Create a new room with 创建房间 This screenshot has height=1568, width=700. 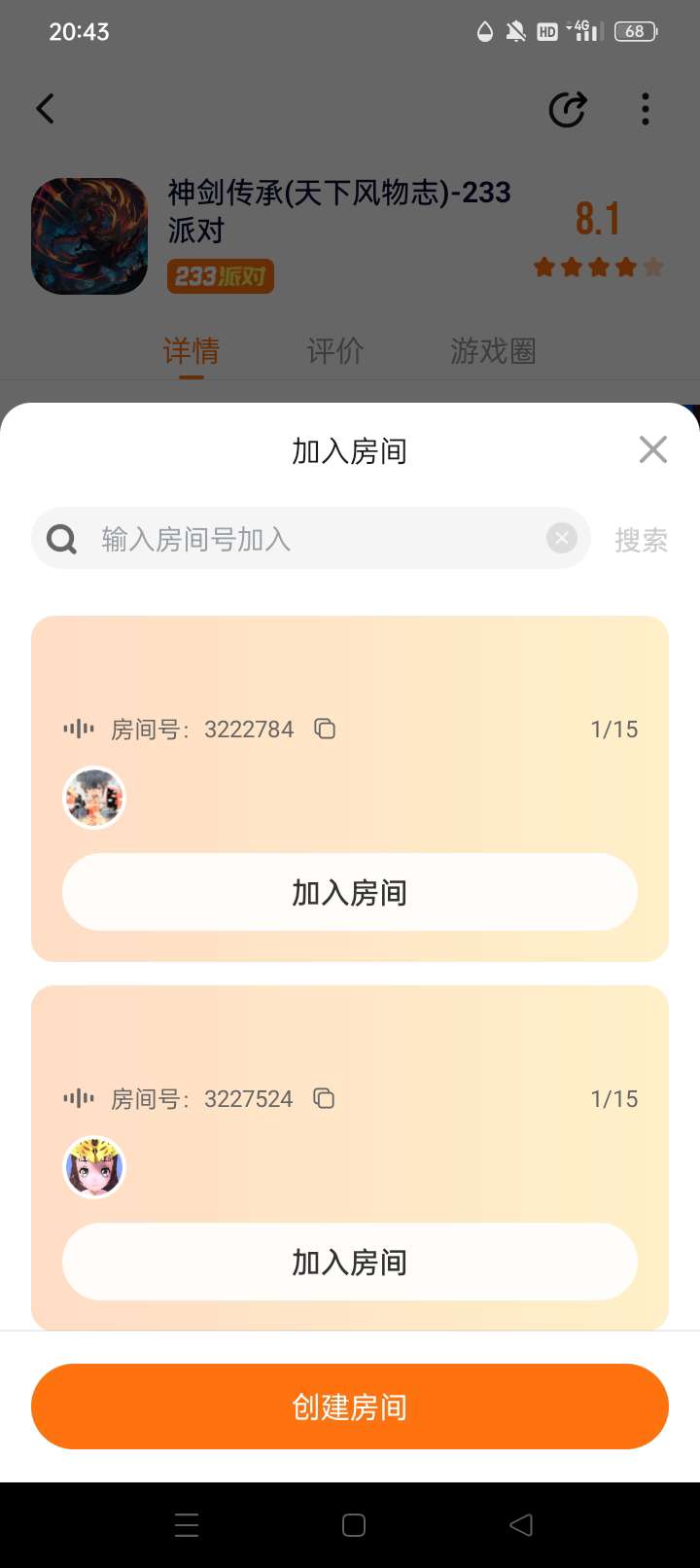coord(350,1407)
